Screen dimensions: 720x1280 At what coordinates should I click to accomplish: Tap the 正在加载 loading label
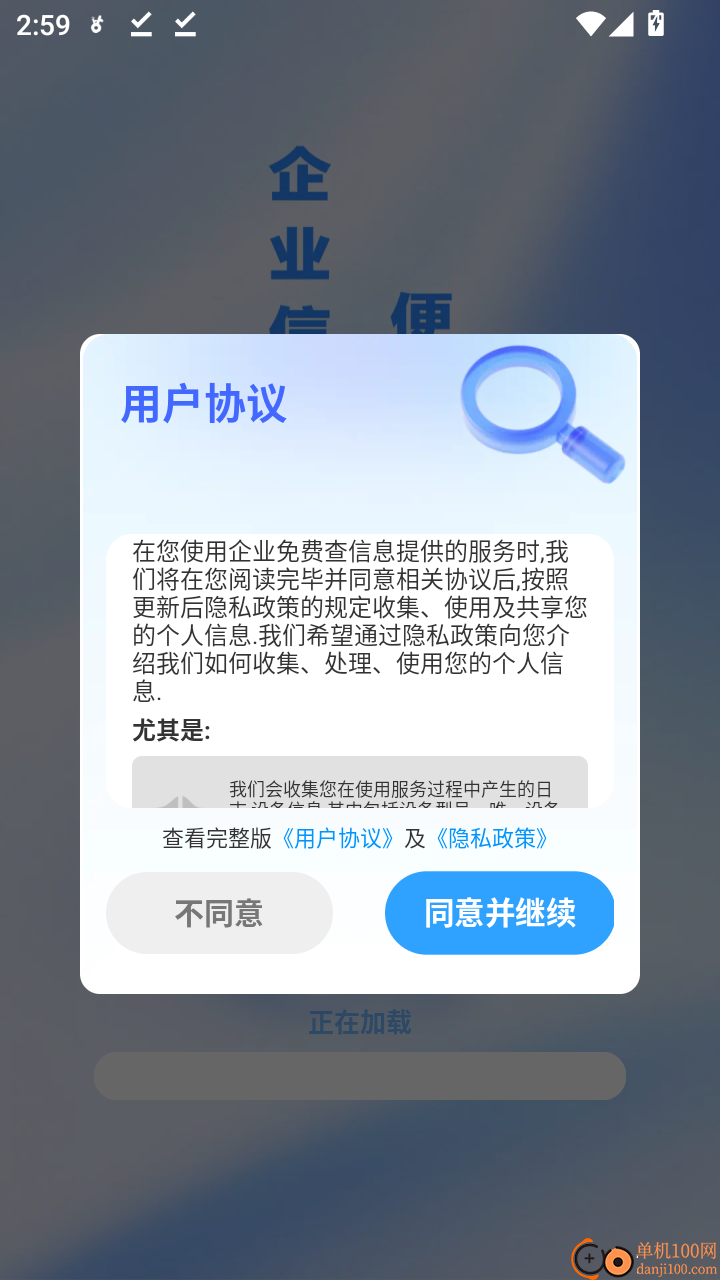[359, 1022]
